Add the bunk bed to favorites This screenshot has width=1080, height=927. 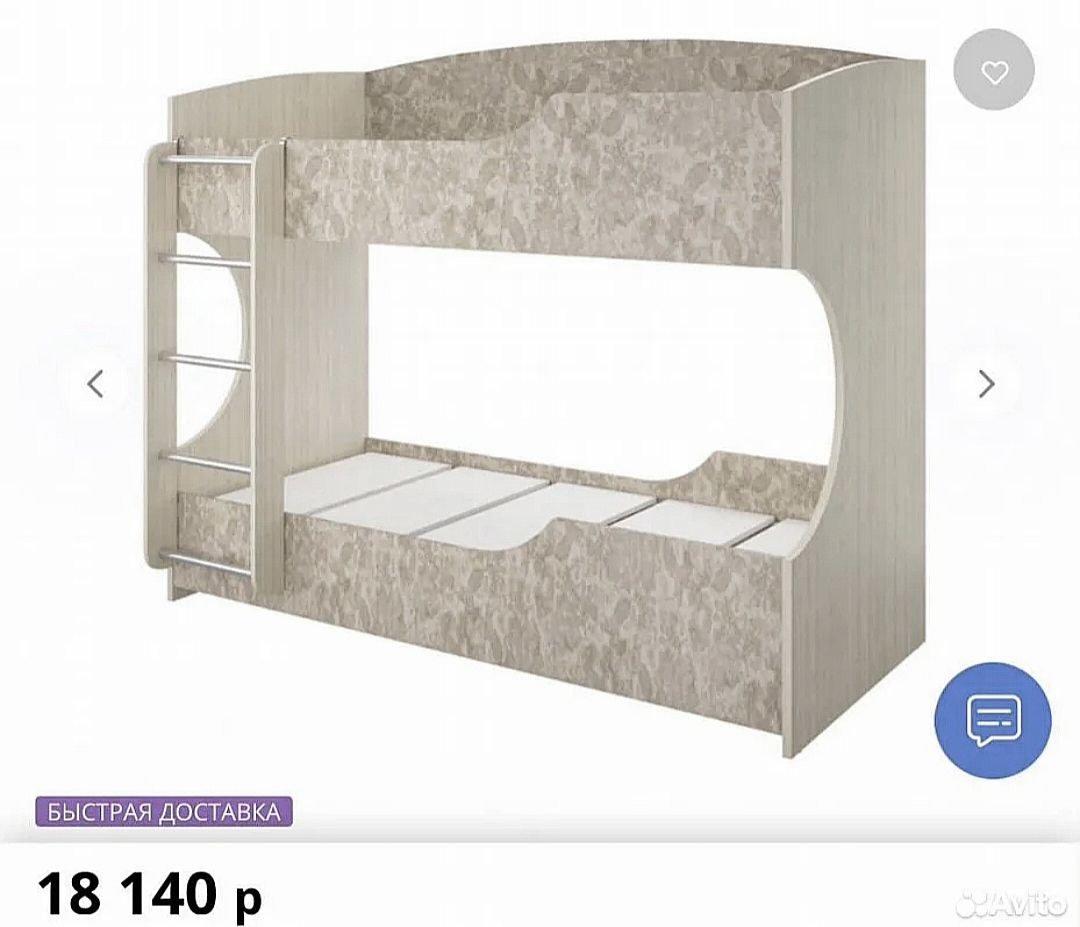tap(993, 72)
